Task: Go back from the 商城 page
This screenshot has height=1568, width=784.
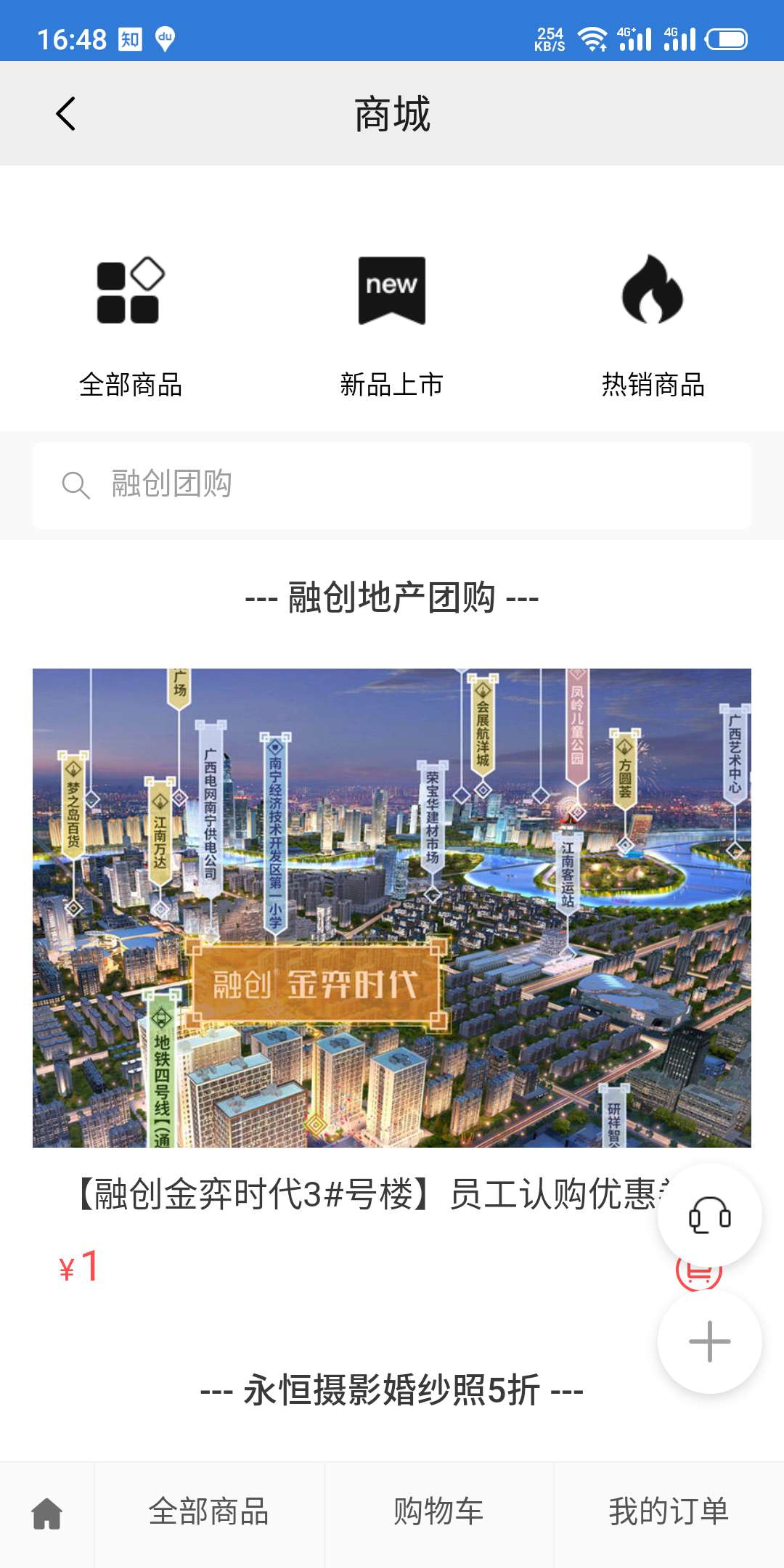Action: [65, 114]
